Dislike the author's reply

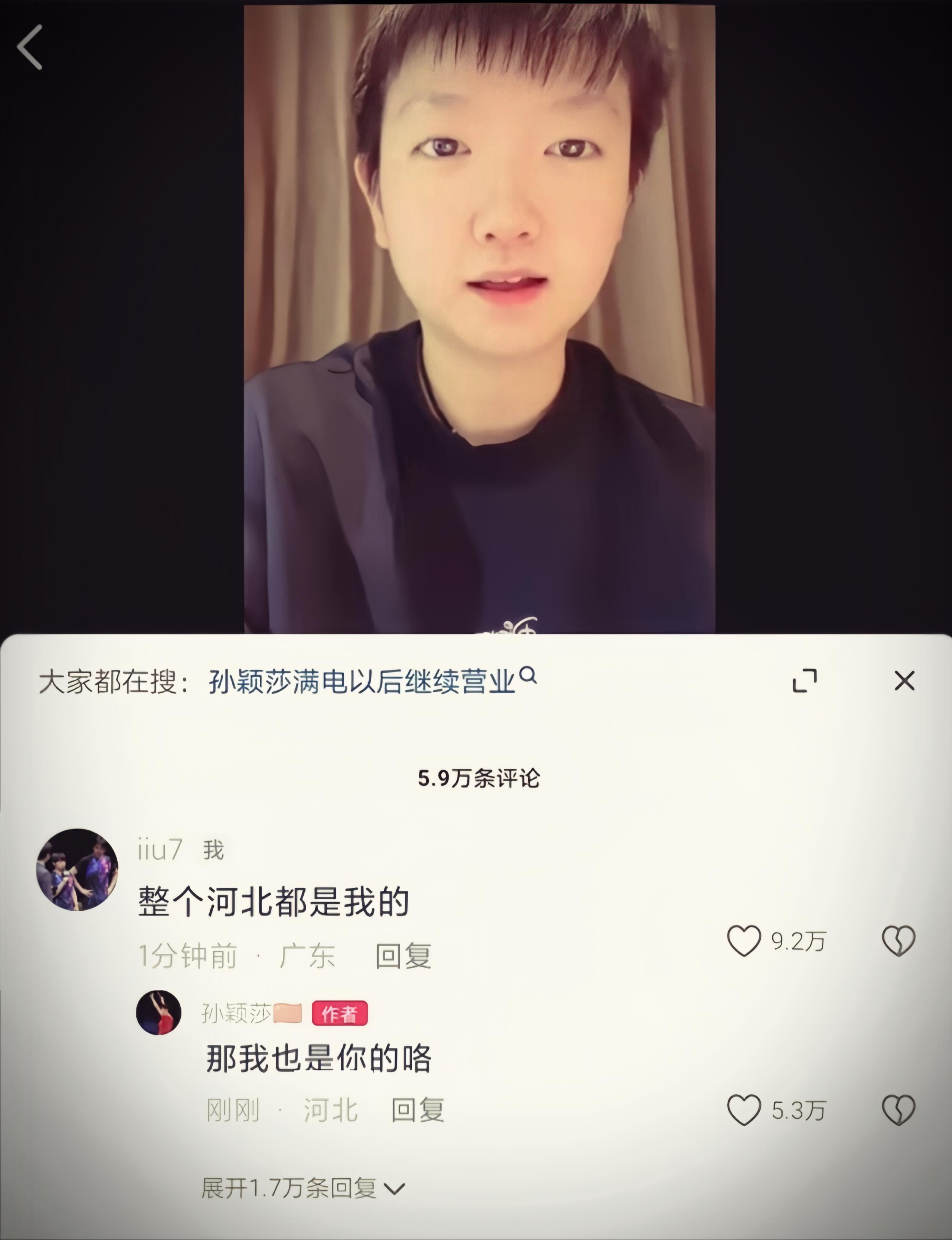(899, 1110)
